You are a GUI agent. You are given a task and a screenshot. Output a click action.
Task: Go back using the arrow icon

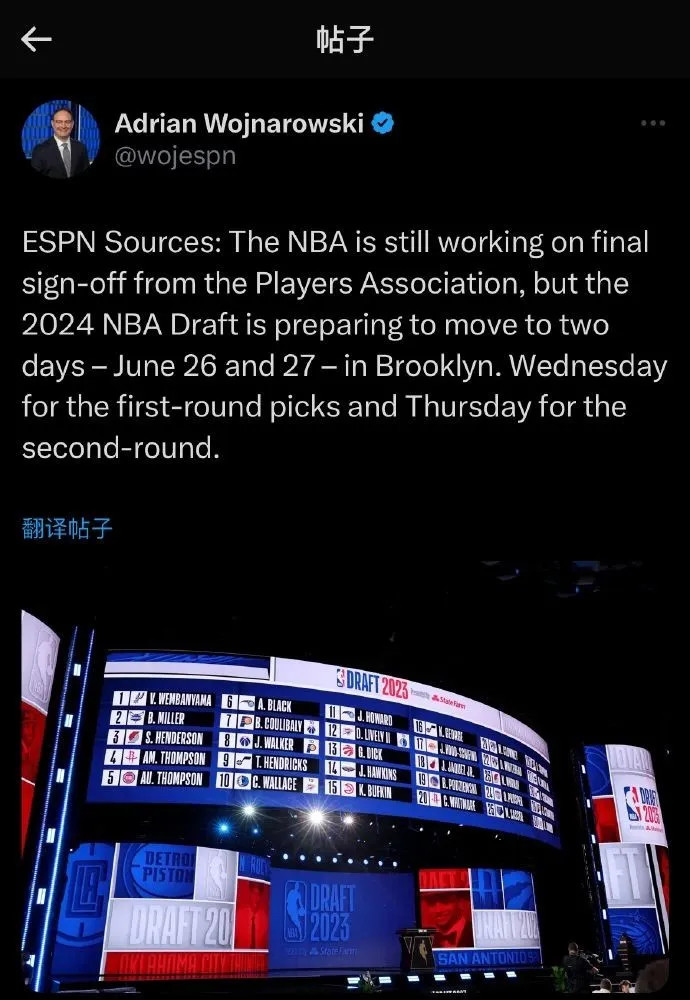tap(37, 39)
